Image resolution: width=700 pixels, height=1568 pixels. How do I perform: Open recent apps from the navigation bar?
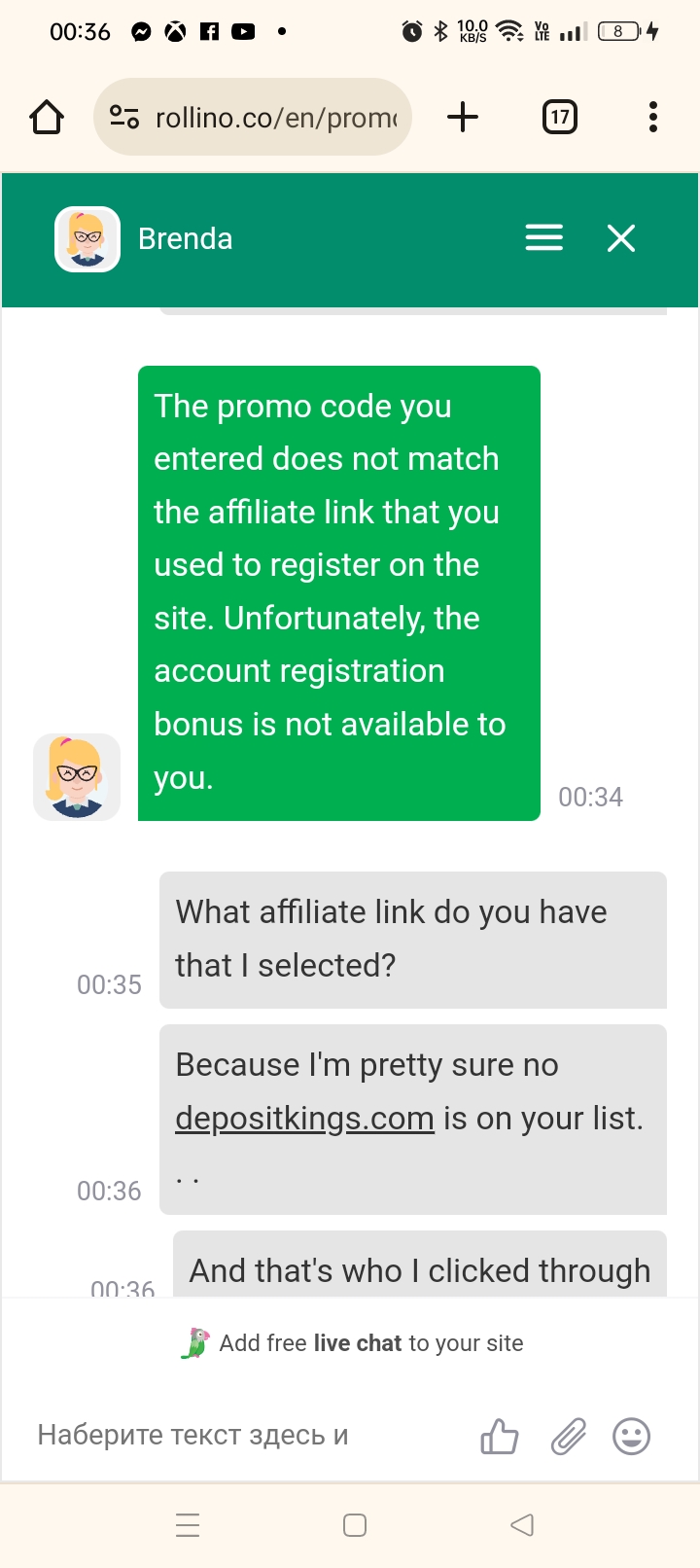188,1525
